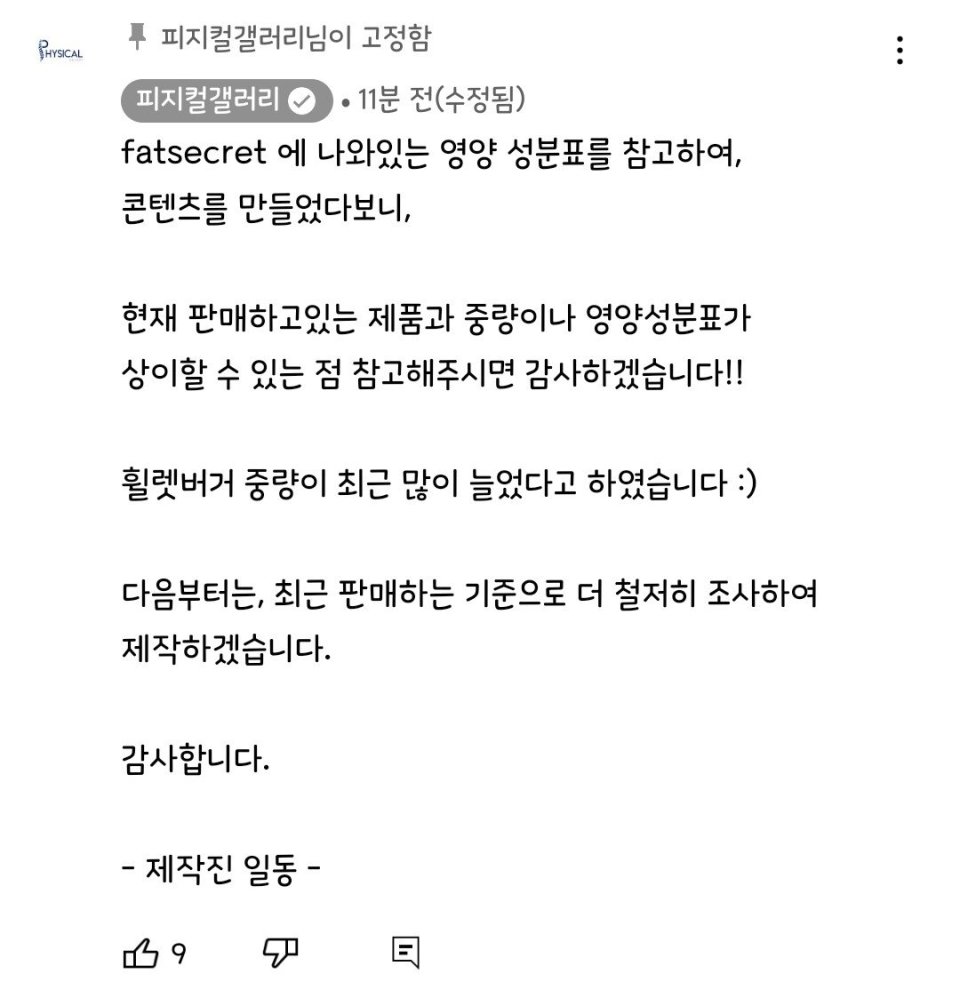Like the pinned comment
Screen dimensions: 960x1006
click(x=141, y=952)
